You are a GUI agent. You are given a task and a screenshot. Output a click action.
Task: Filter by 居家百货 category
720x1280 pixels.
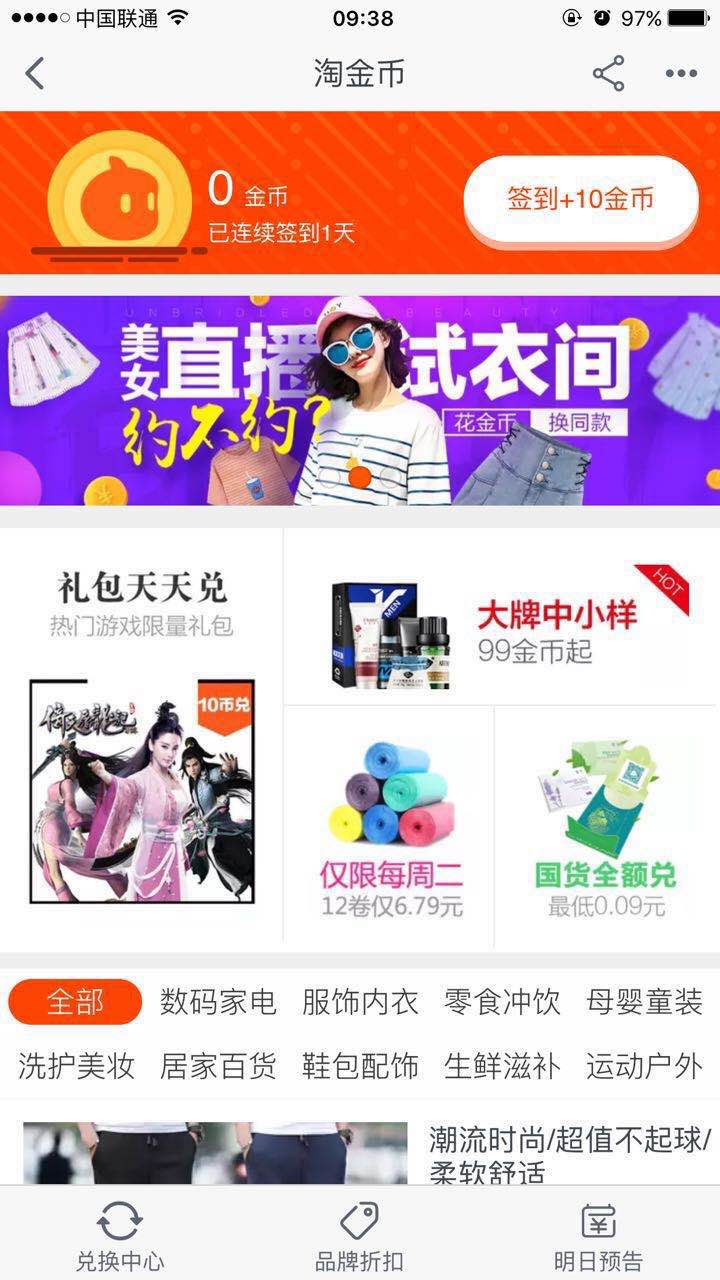pyautogui.click(x=218, y=1066)
